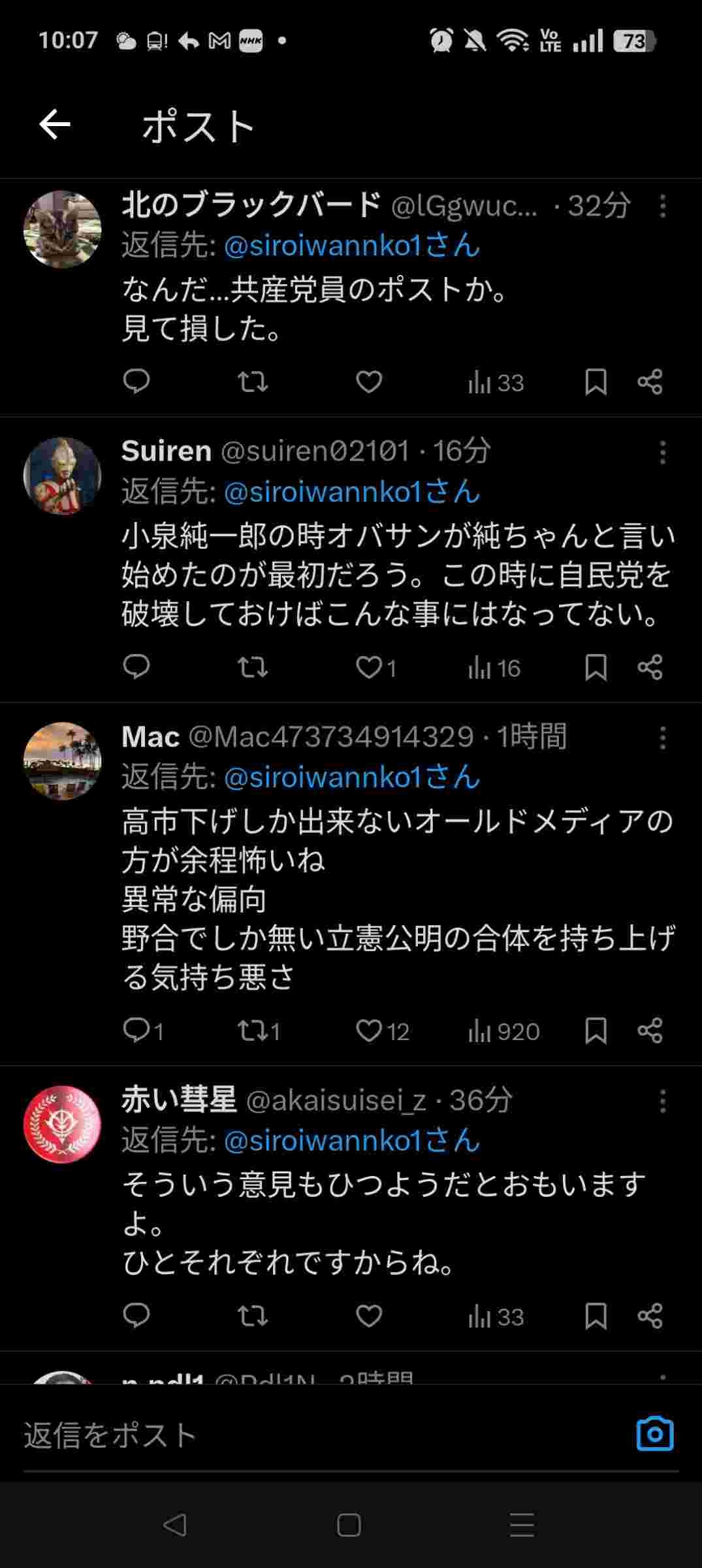
Task: Repost Mac's reply
Action: click(252, 1031)
